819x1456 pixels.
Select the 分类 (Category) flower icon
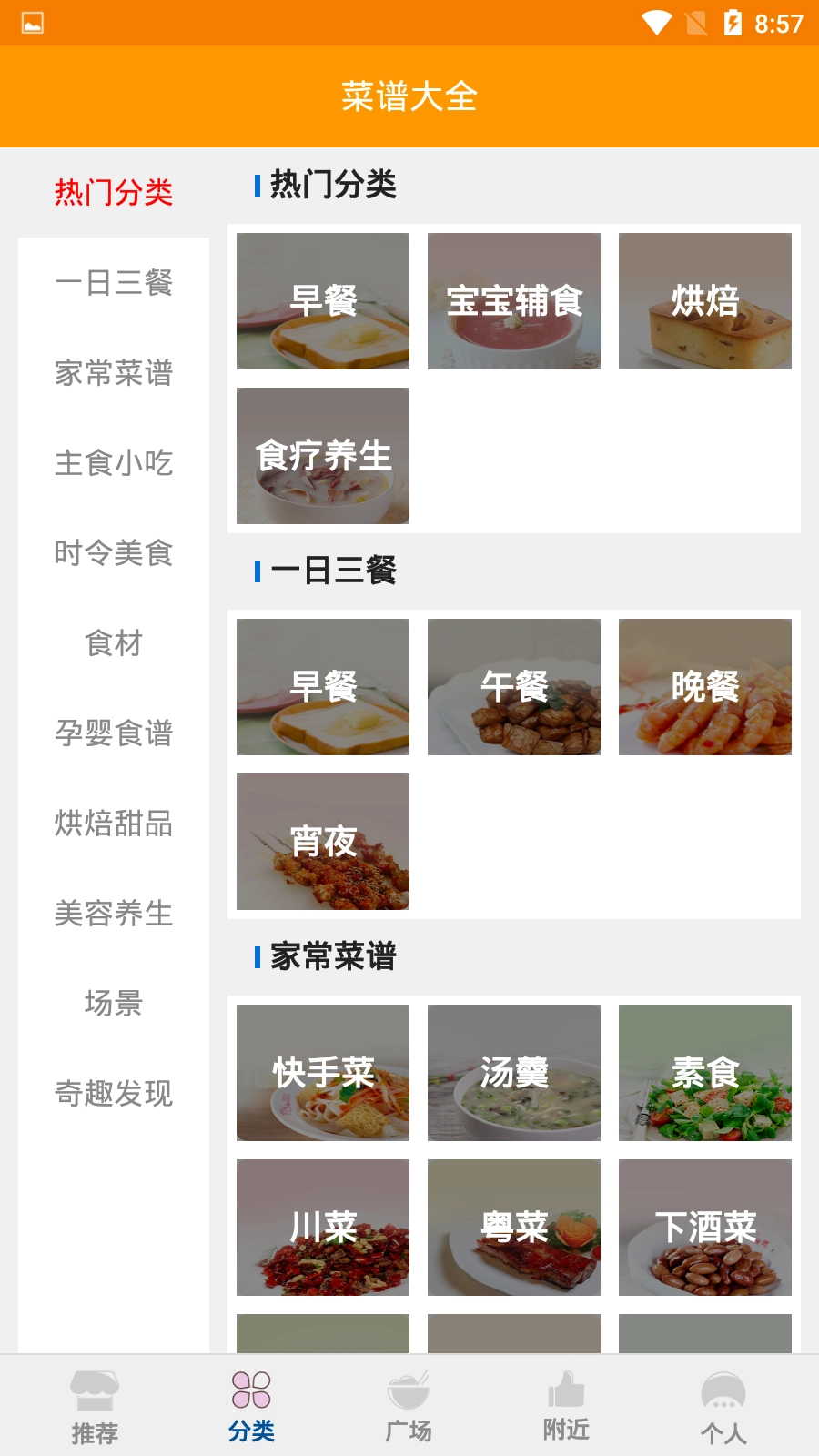252,1390
